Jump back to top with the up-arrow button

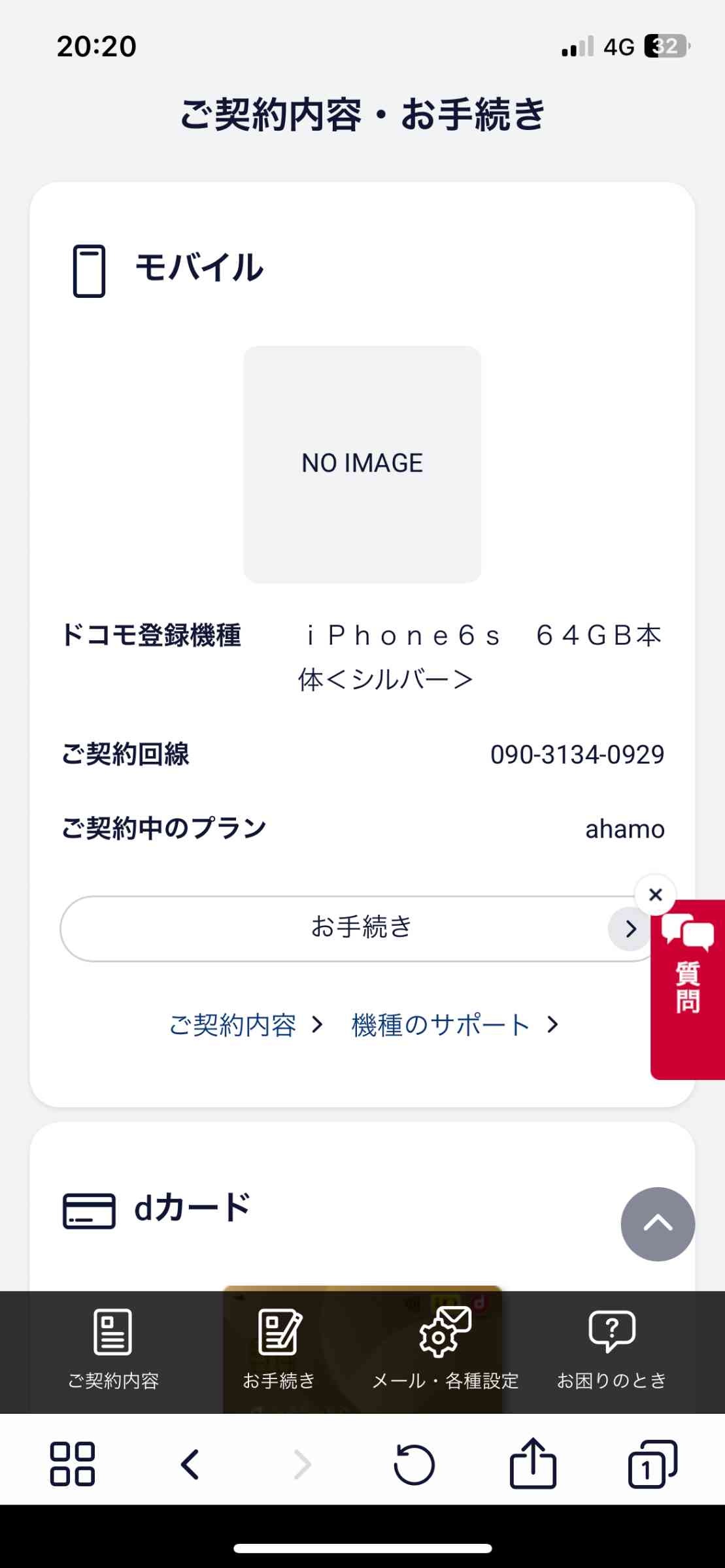pyautogui.click(x=657, y=1224)
